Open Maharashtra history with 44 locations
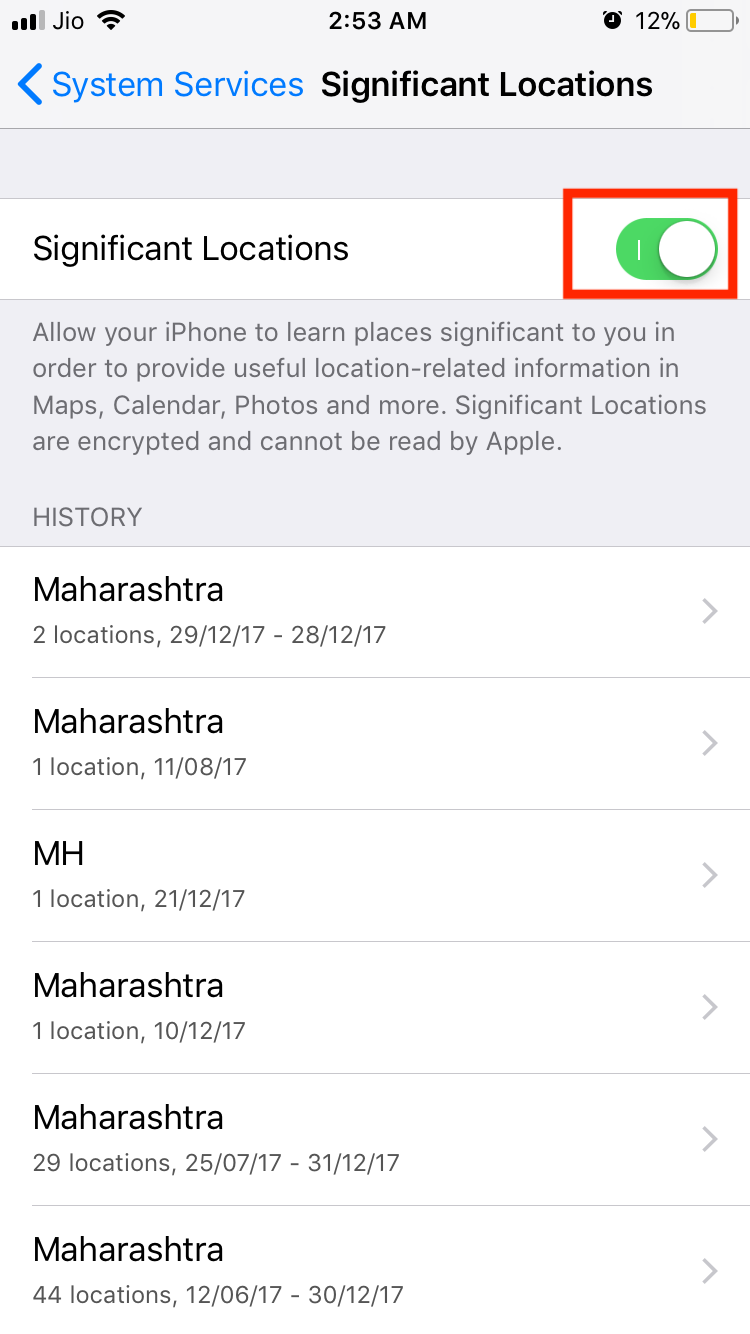This screenshot has height=1334, width=750. (375, 1270)
